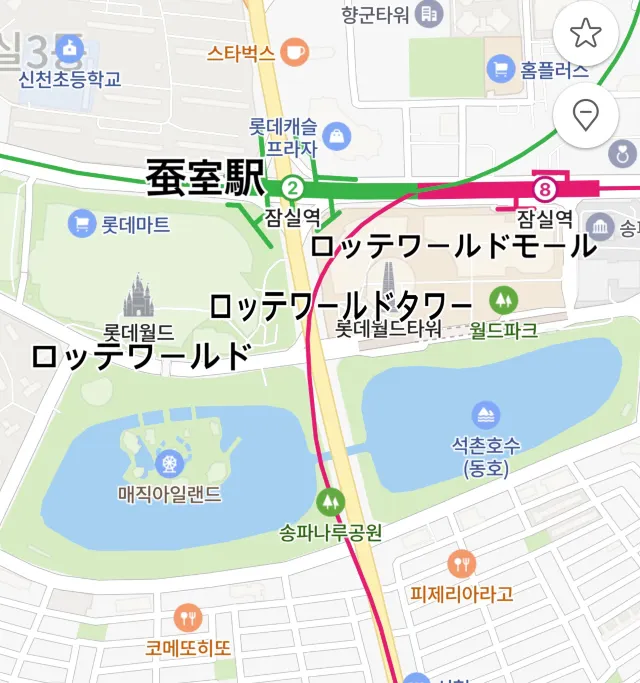The width and height of the screenshot is (640, 683).
Task: Open the 신천초등학교 school marker
Action: click(x=69, y=47)
